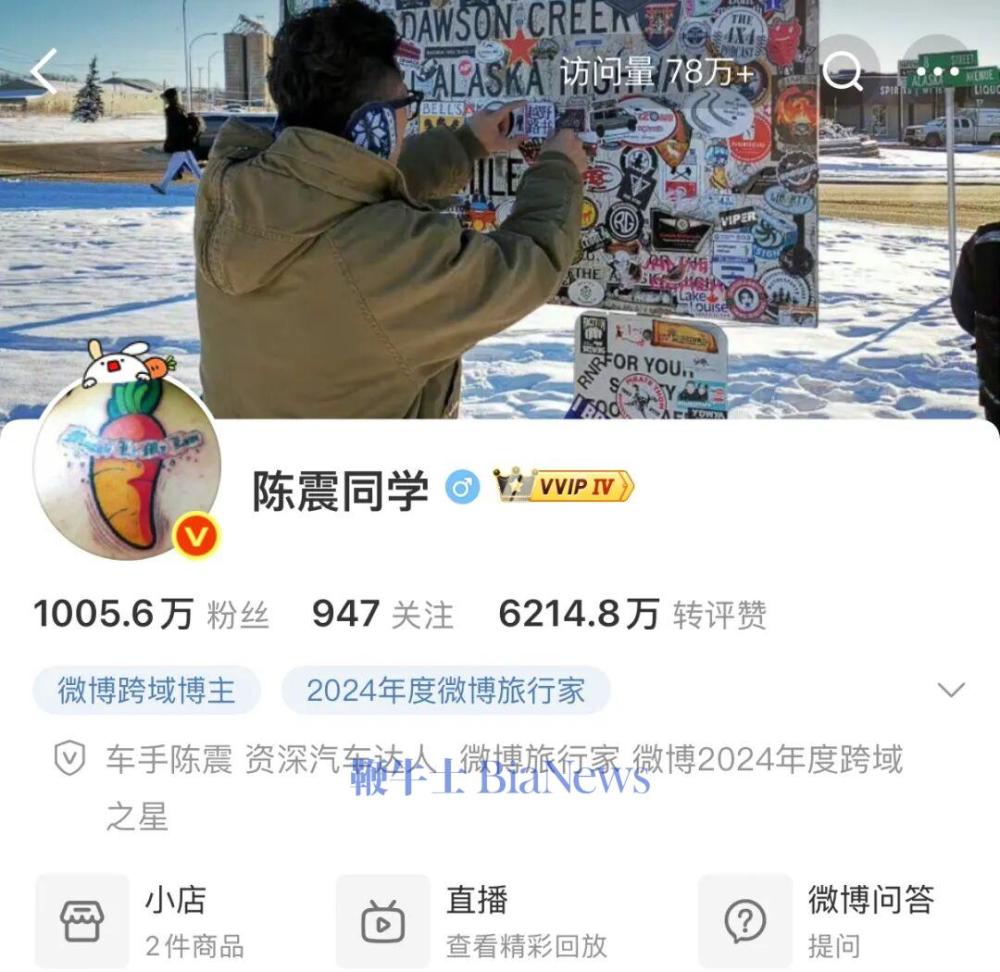The height and width of the screenshot is (972, 1000).
Task: Open the 2024年度微博旅行家 tag
Action: (x=445, y=690)
